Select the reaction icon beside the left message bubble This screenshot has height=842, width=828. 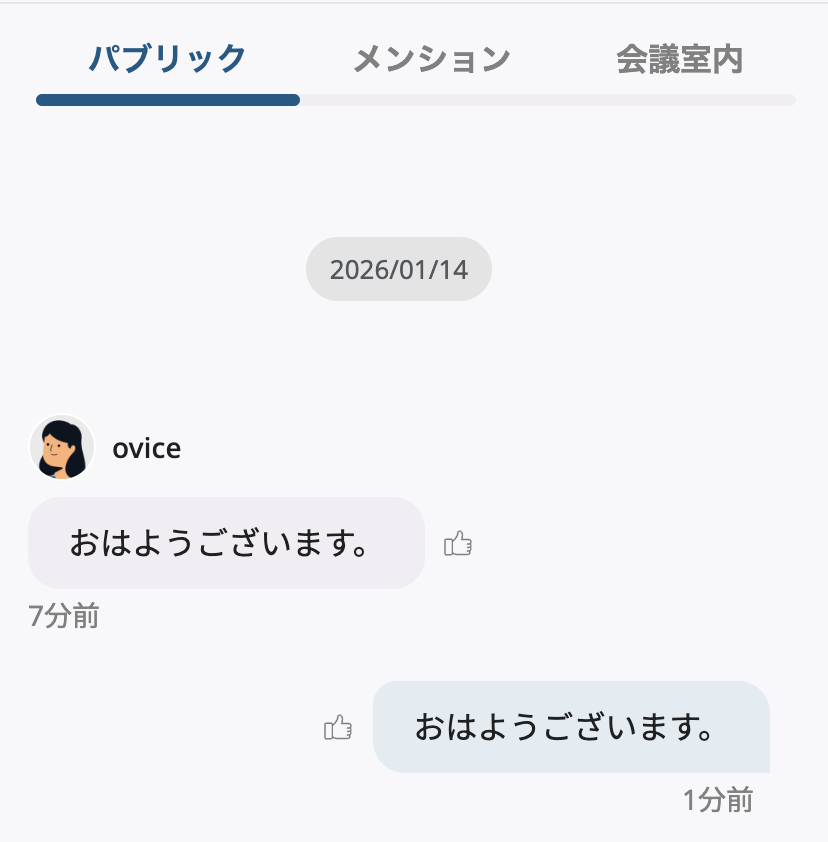point(459,542)
